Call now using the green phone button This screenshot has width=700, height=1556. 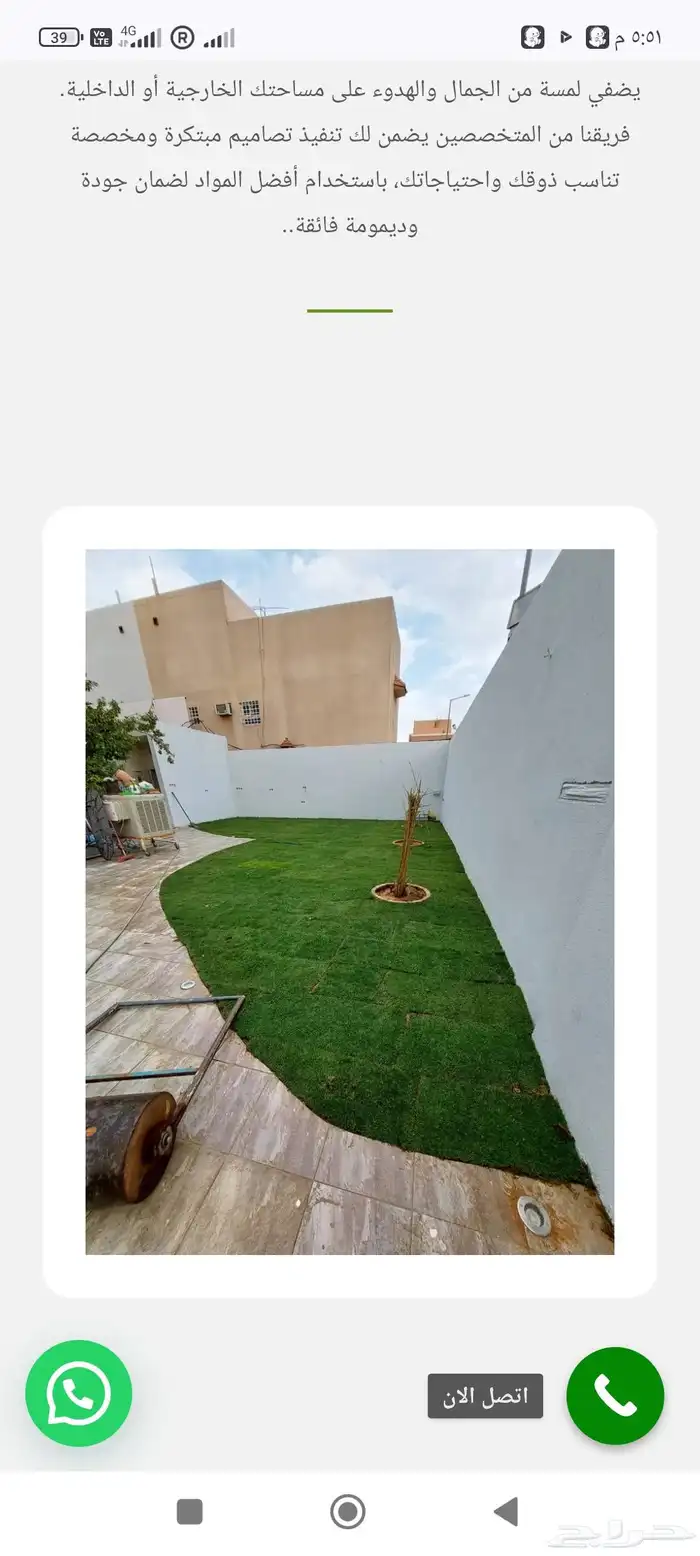click(x=615, y=1395)
